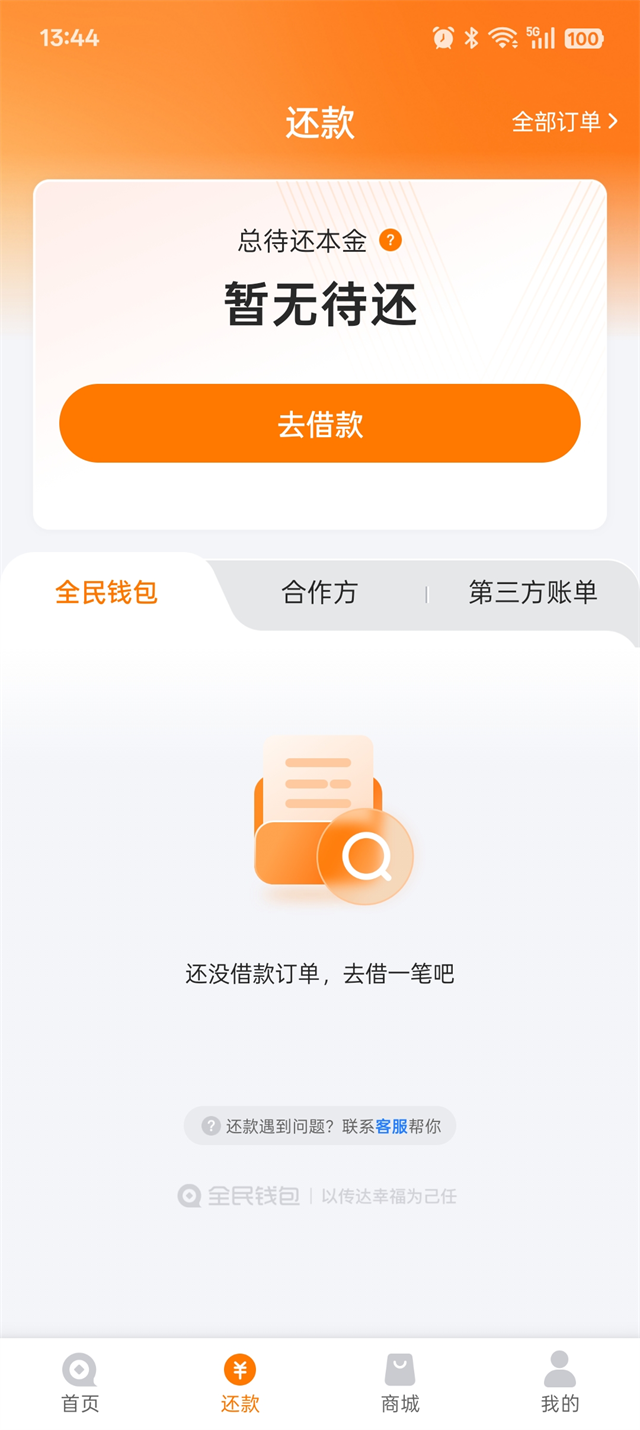
Task: Switch to the 合作方 tab
Action: click(319, 593)
